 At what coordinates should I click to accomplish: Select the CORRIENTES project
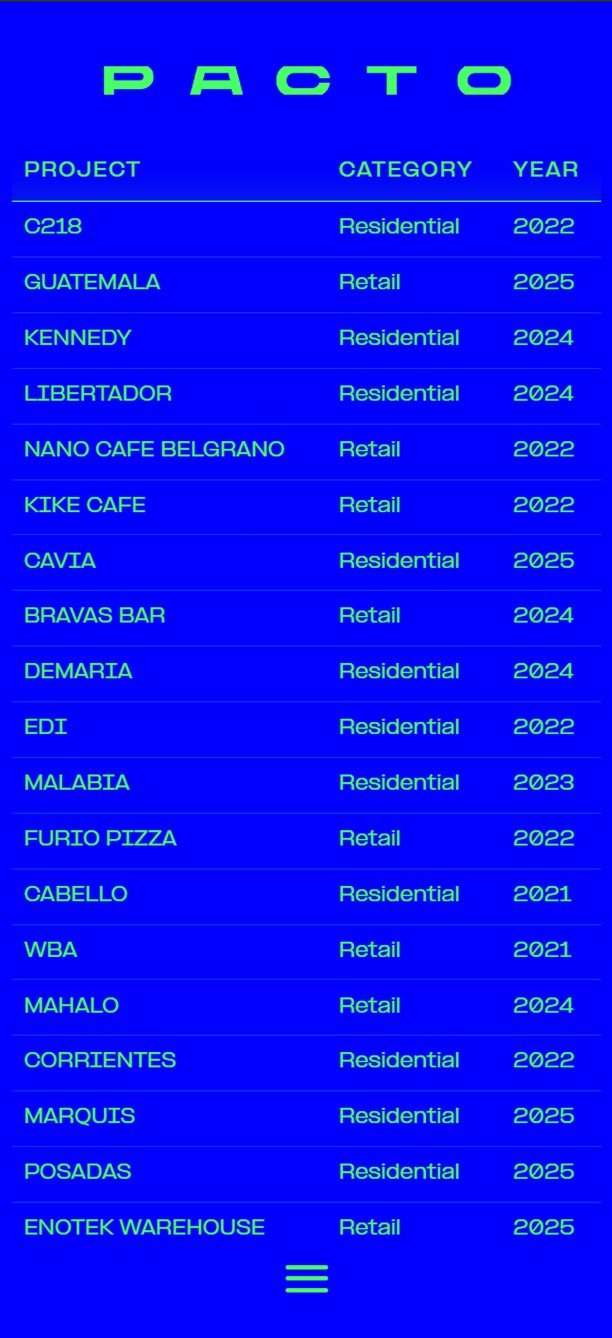[100, 1061]
